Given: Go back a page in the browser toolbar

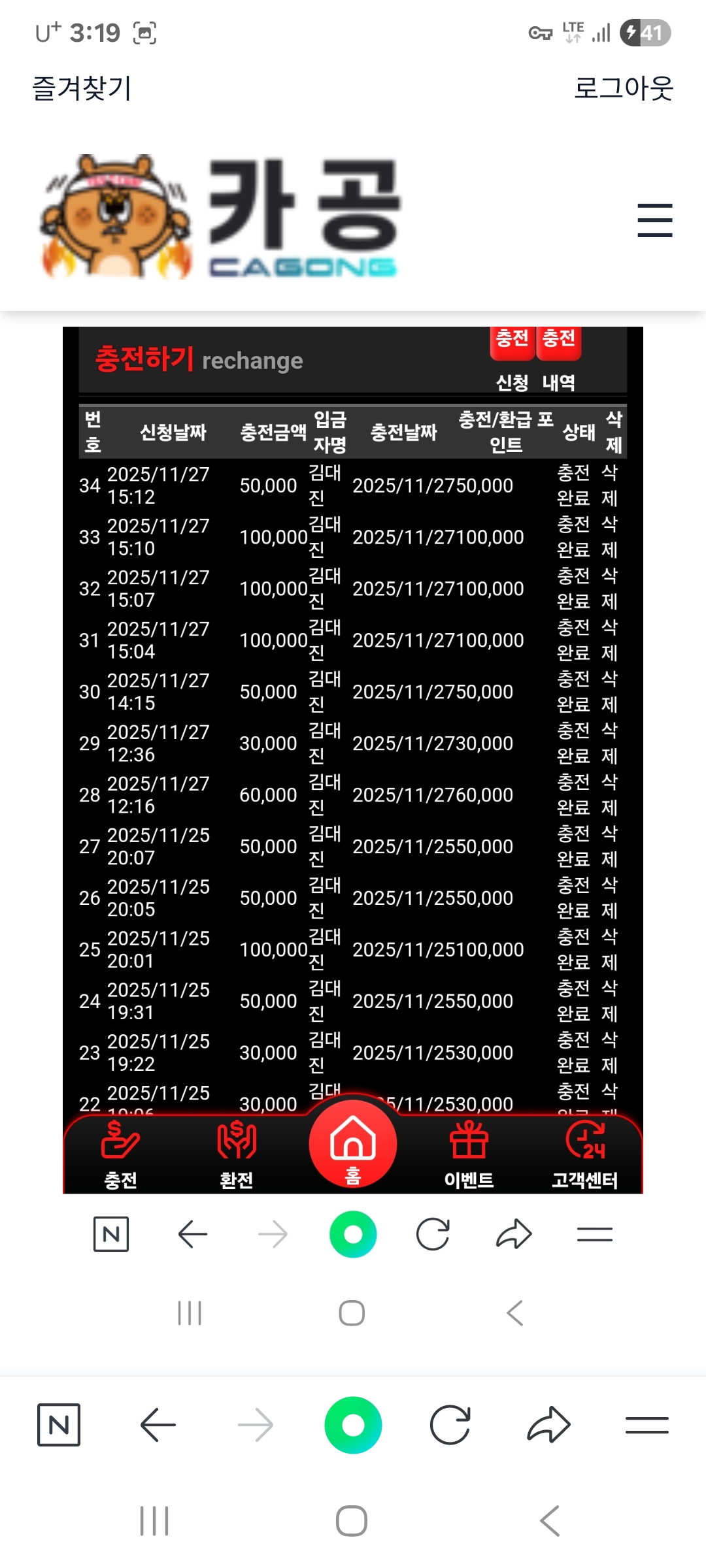Looking at the screenshot, I should pyautogui.click(x=158, y=1424).
